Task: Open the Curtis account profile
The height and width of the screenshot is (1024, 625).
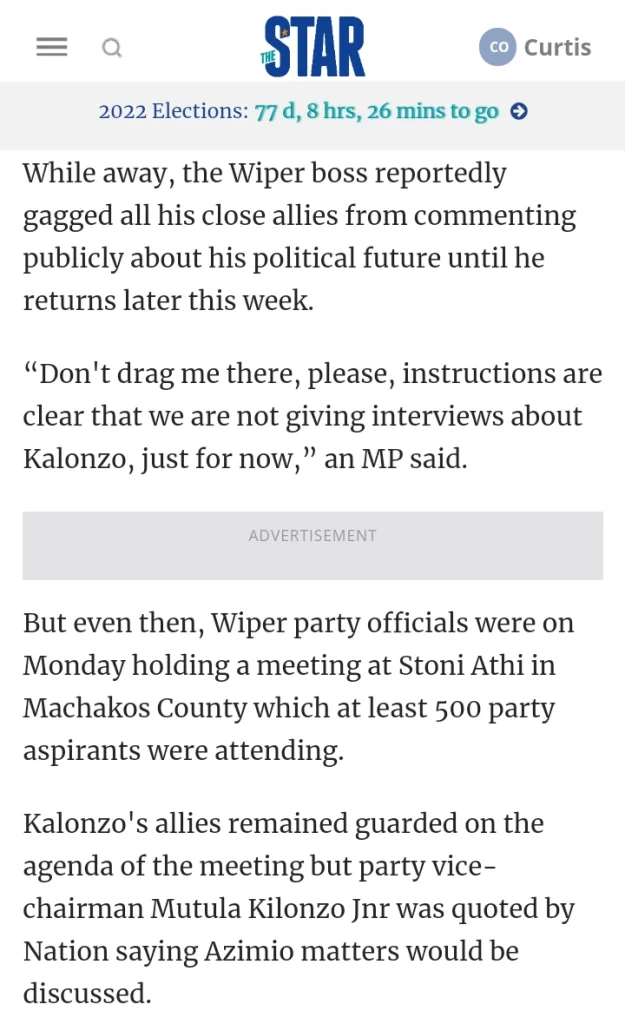Action: 535,47
